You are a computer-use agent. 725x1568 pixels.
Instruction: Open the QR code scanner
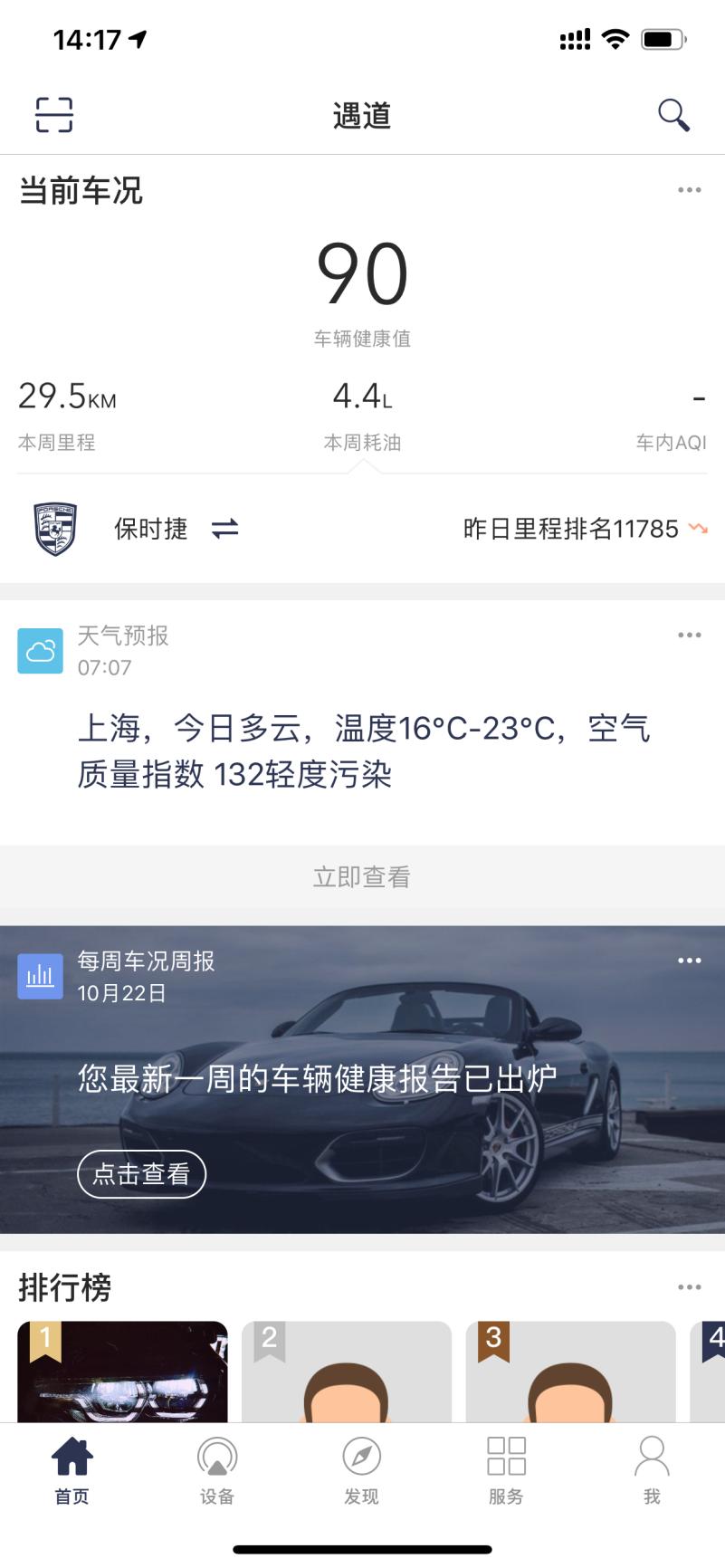click(53, 115)
